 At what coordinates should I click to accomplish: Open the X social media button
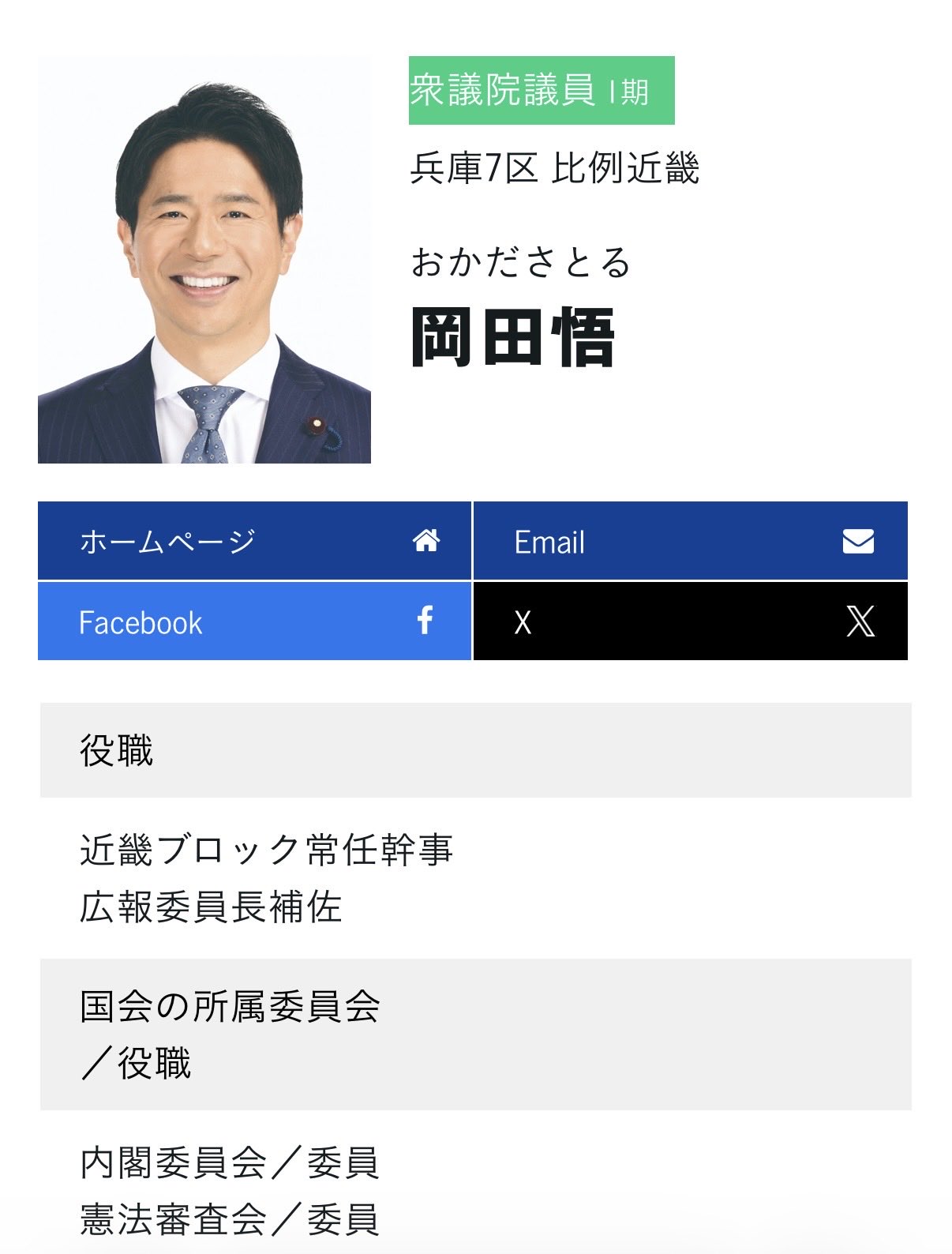(x=690, y=621)
